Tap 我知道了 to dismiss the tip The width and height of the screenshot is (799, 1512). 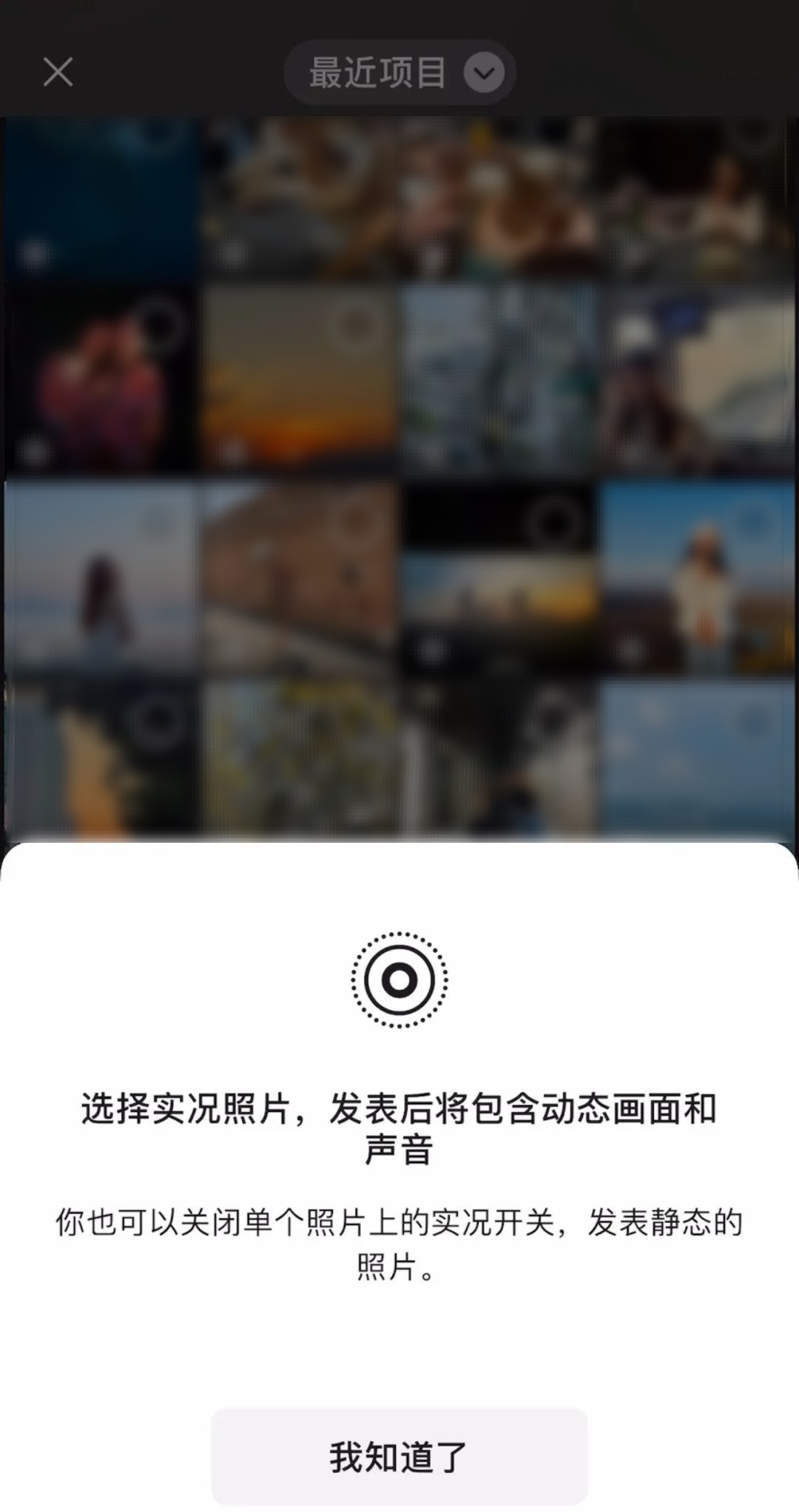(x=399, y=1456)
